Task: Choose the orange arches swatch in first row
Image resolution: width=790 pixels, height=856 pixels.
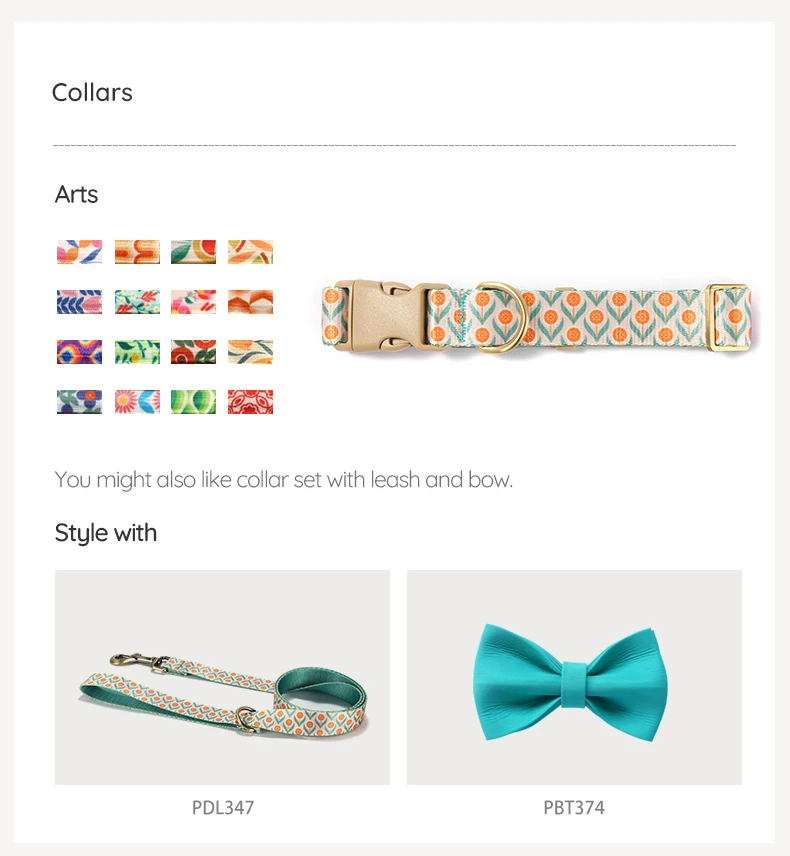Action: [137, 252]
